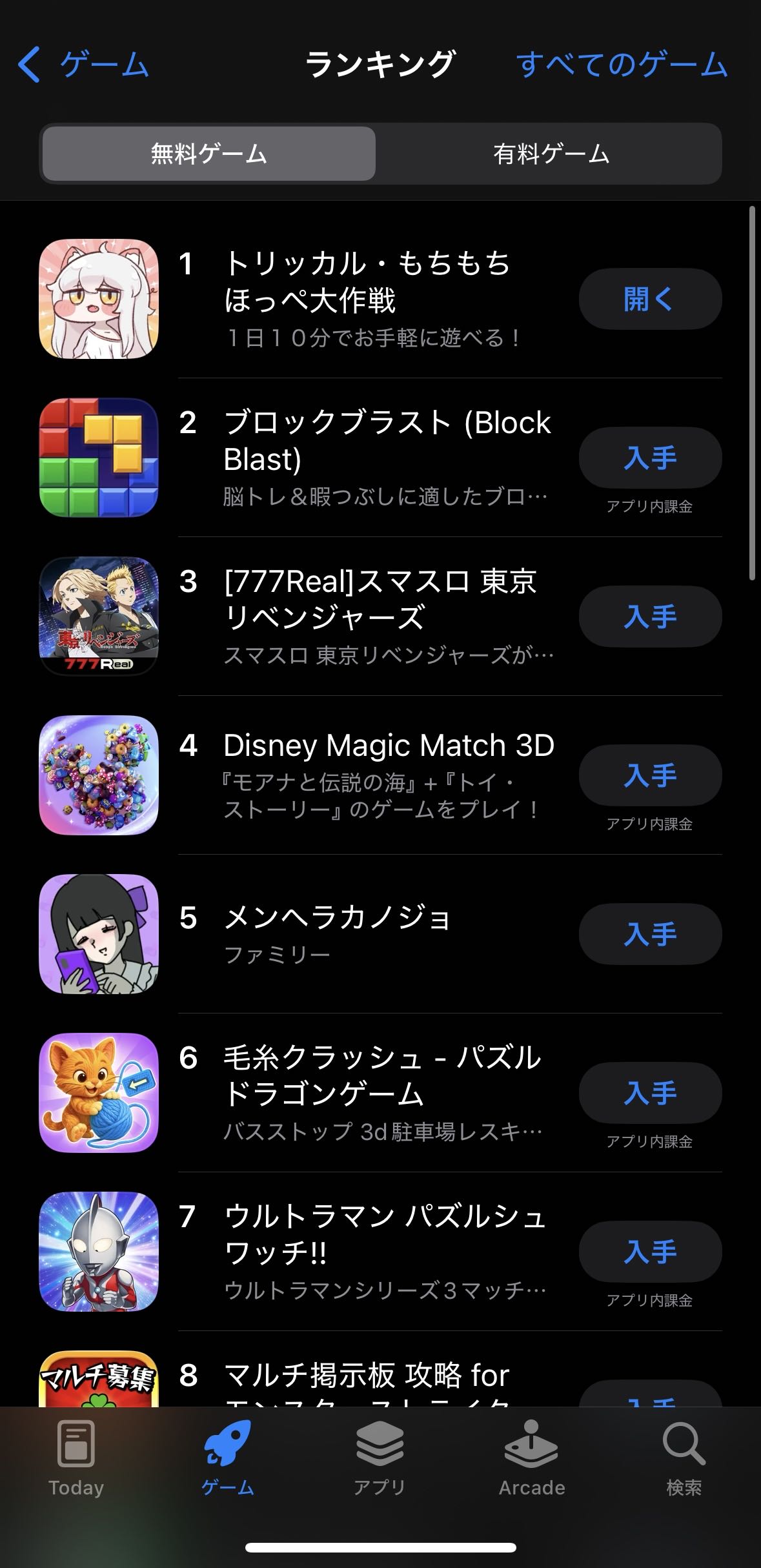Get 毛糸クラッシュ - パズルドラゴンゲーム
The height and width of the screenshot is (1568, 761).
pyautogui.click(x=649, y=1093)
